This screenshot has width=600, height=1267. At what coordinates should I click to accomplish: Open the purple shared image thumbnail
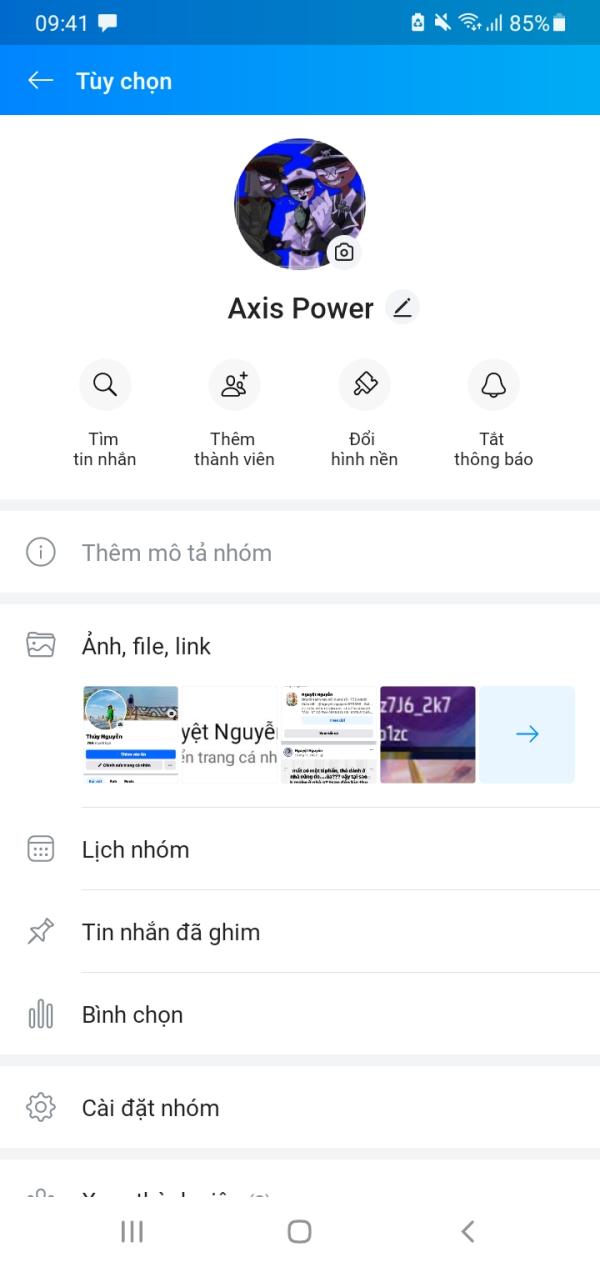(x=427, y=734)
